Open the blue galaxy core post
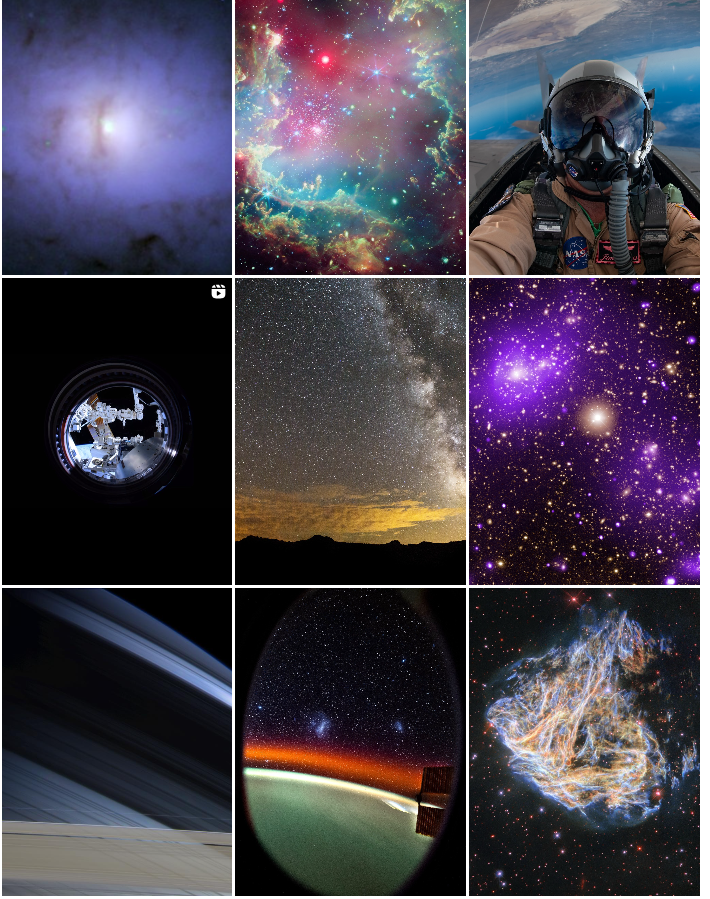Image resolution: width=710 pixels, height=899 pixels. pos(117,137)
